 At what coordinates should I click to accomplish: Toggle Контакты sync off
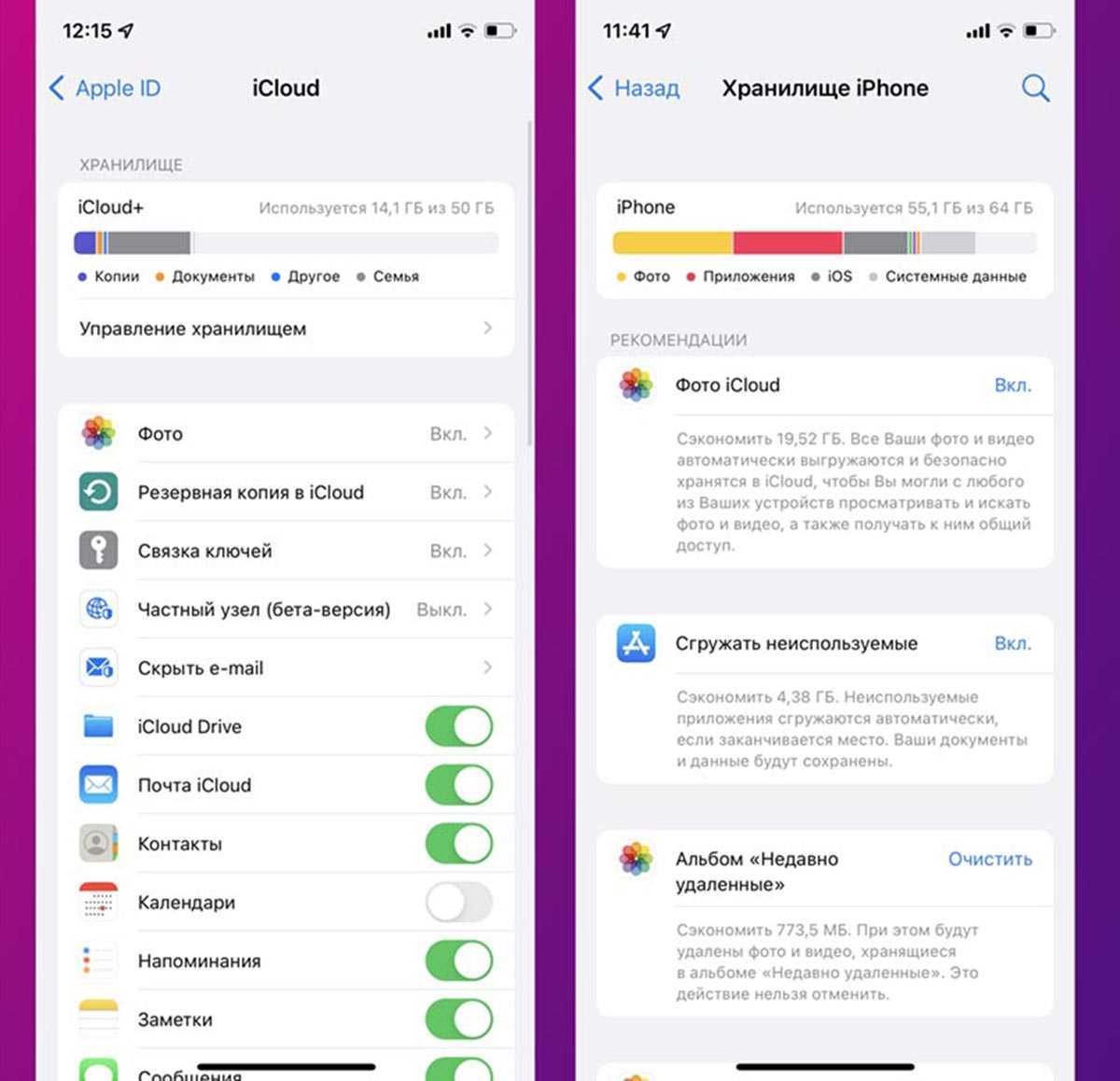(x=458, y=844)
